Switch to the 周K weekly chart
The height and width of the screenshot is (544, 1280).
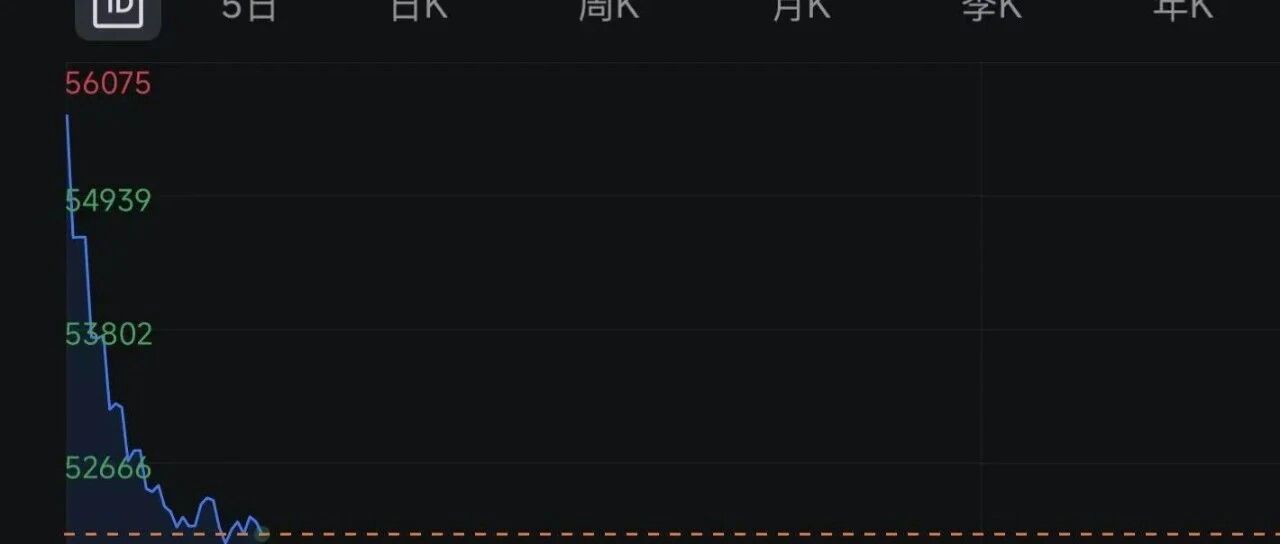(609, 10)
